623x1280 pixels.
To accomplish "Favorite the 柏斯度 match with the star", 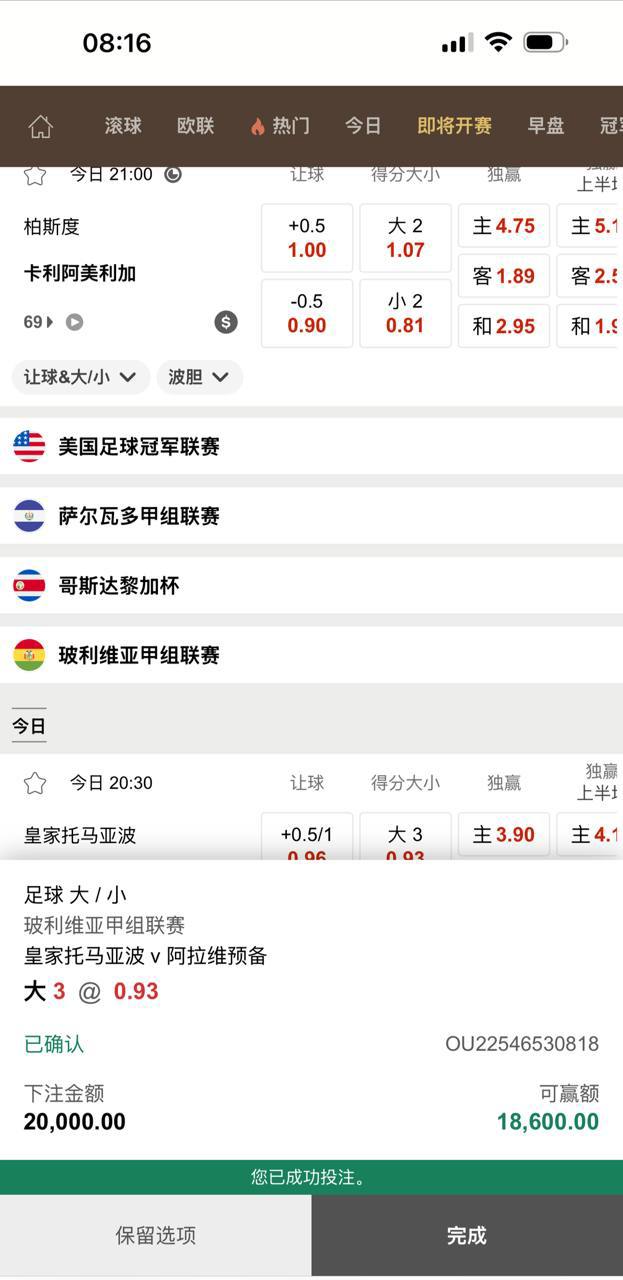I will tap(35, 175).
